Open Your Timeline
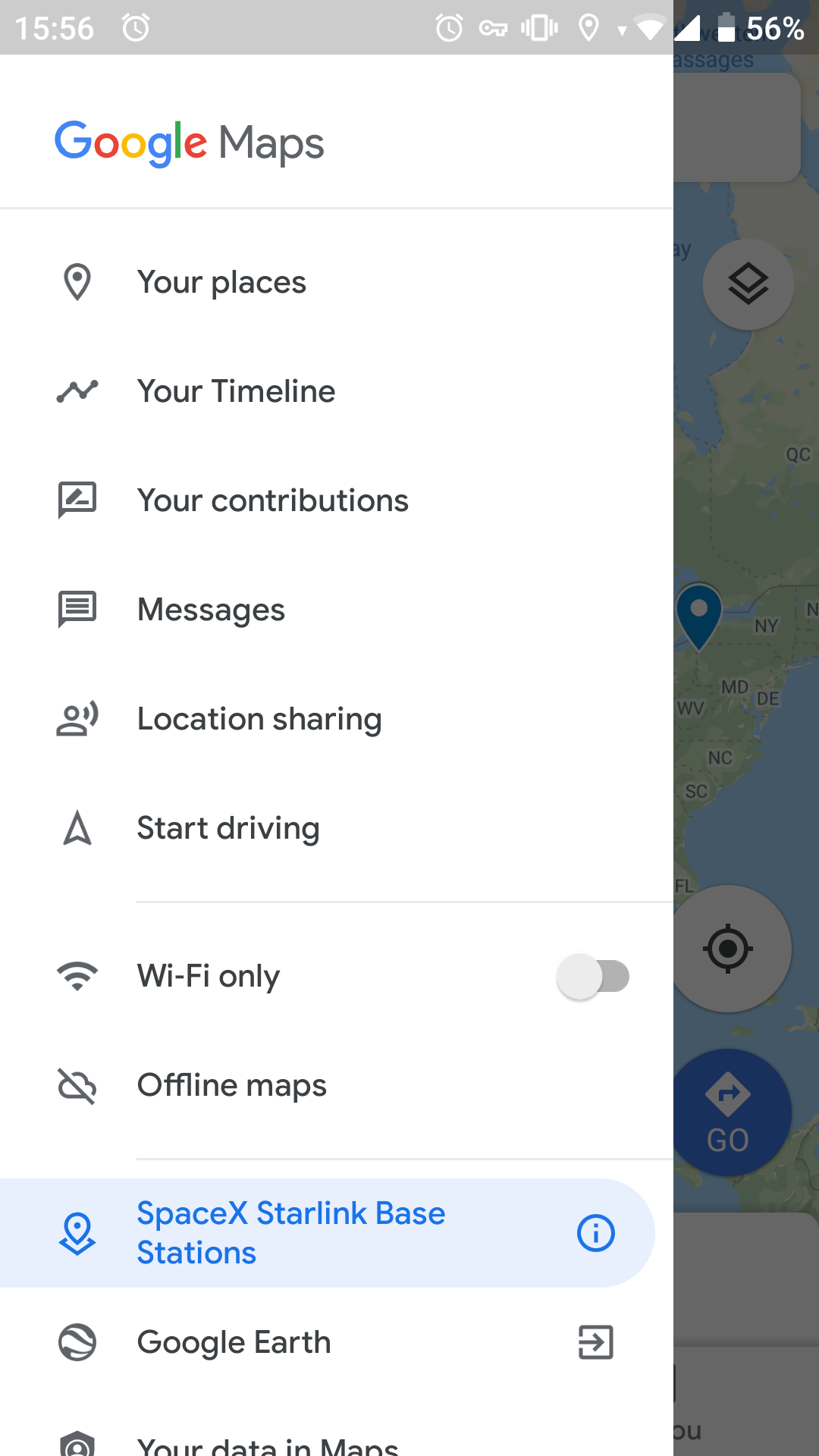This screenshot has width=819, height=1456. 236,391
